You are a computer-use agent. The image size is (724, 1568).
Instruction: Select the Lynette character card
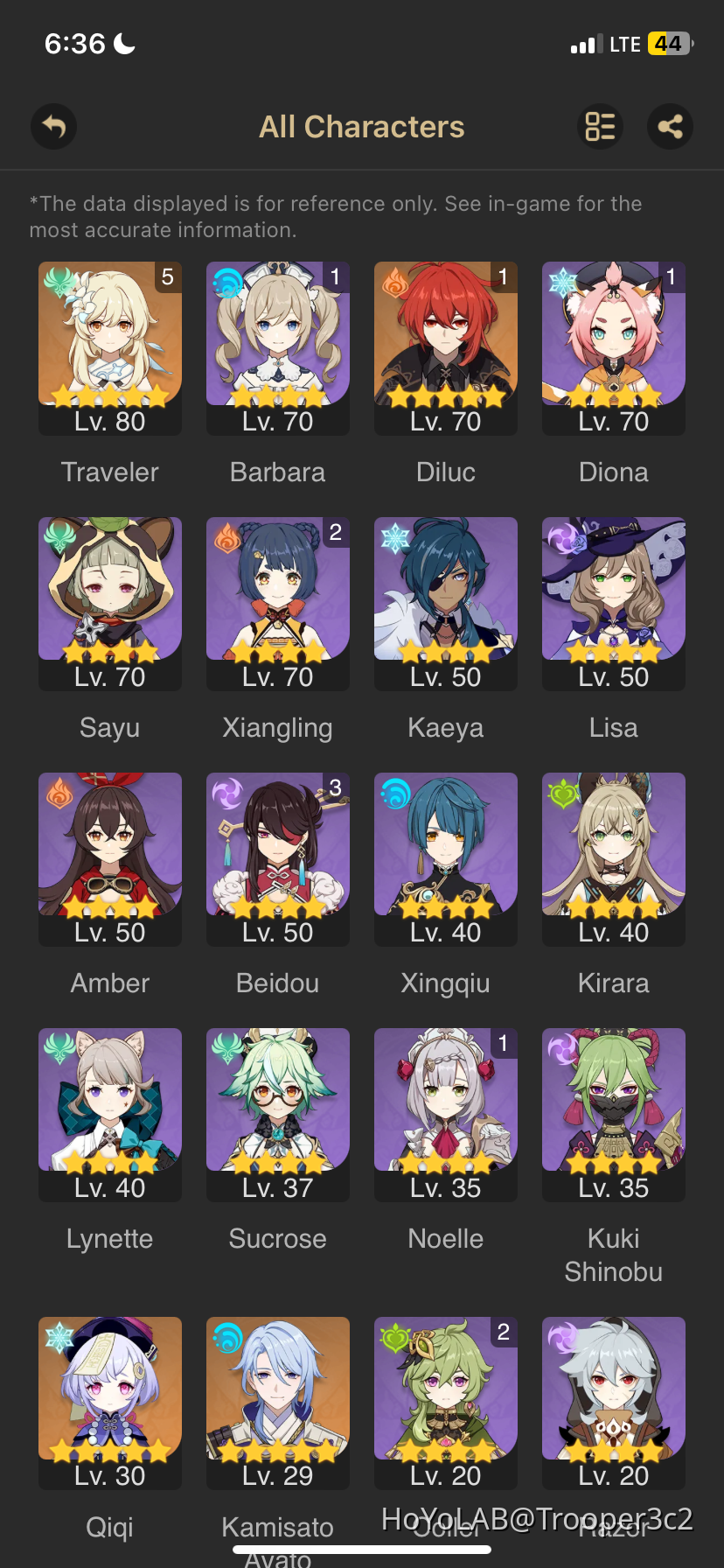coord(110,1115)
